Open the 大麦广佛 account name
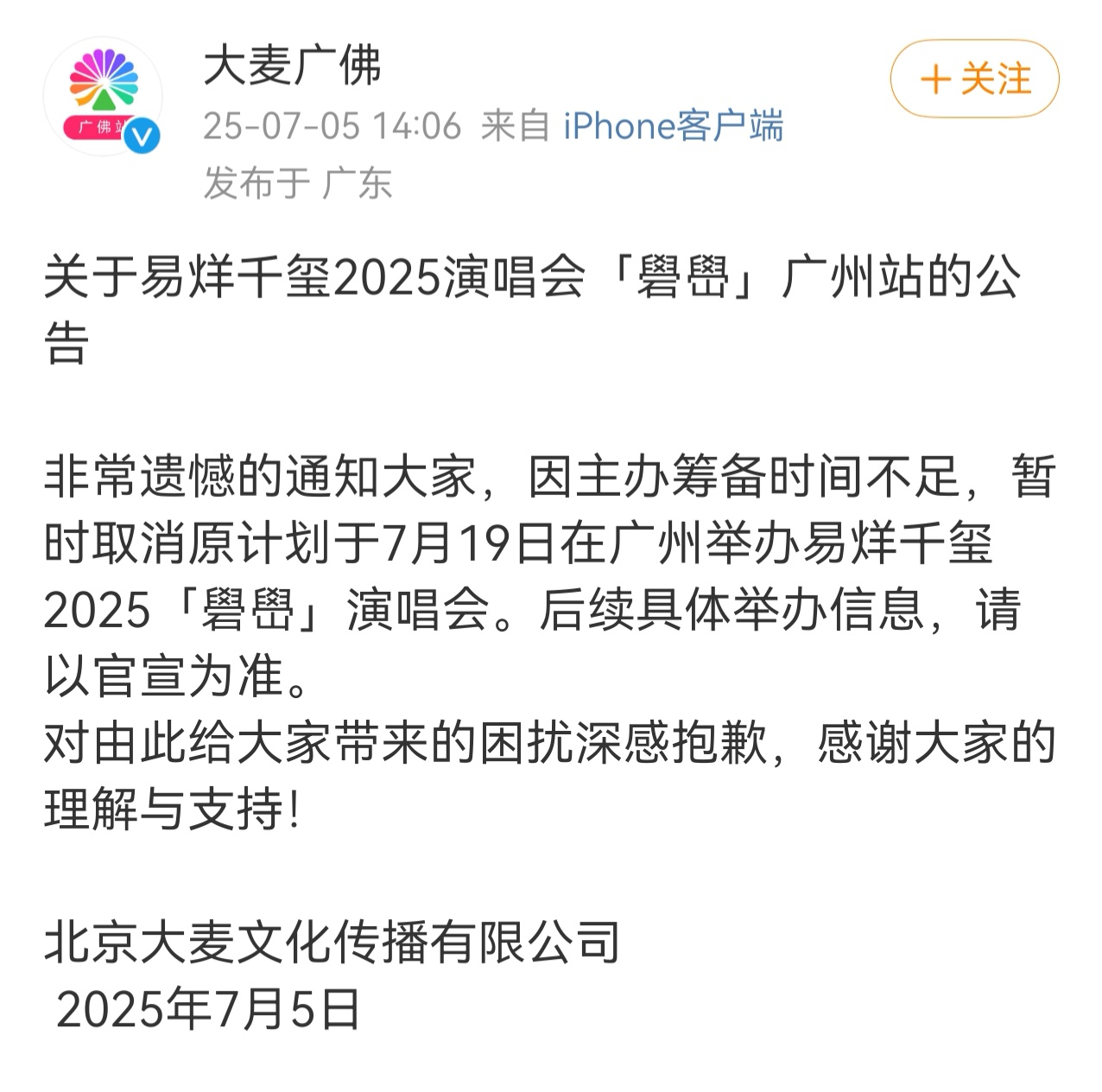The height and width of the screenshot is (1092, 1102). 292,66
